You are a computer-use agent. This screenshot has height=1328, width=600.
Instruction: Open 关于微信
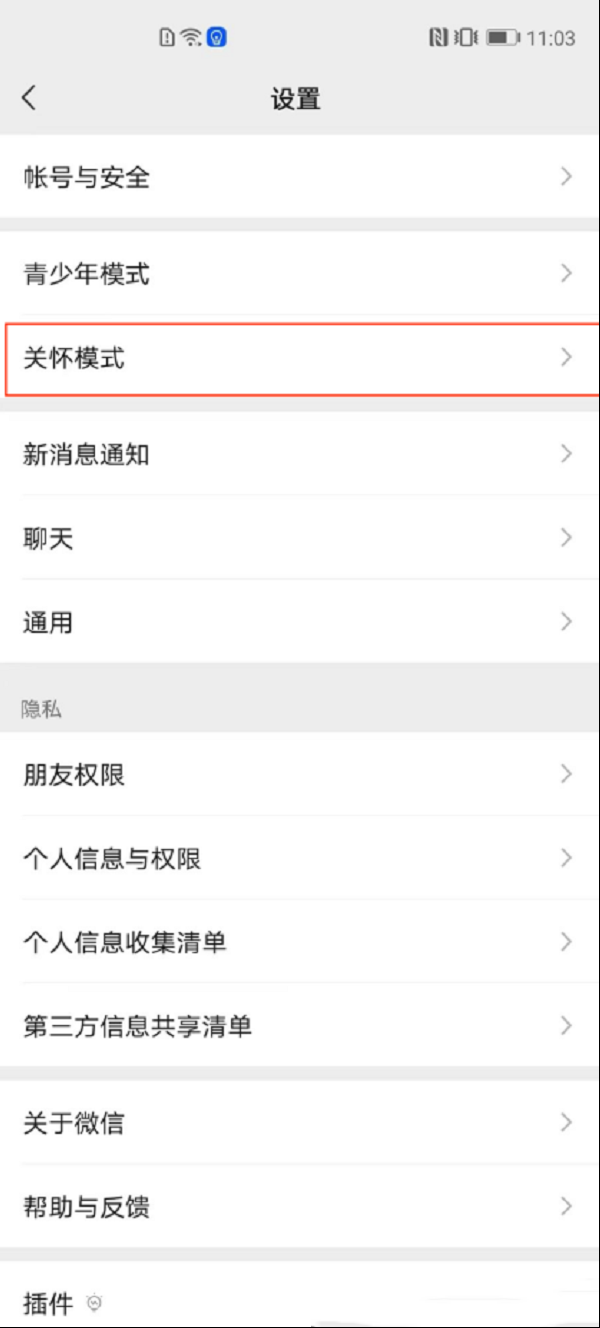coord(300,1122)
